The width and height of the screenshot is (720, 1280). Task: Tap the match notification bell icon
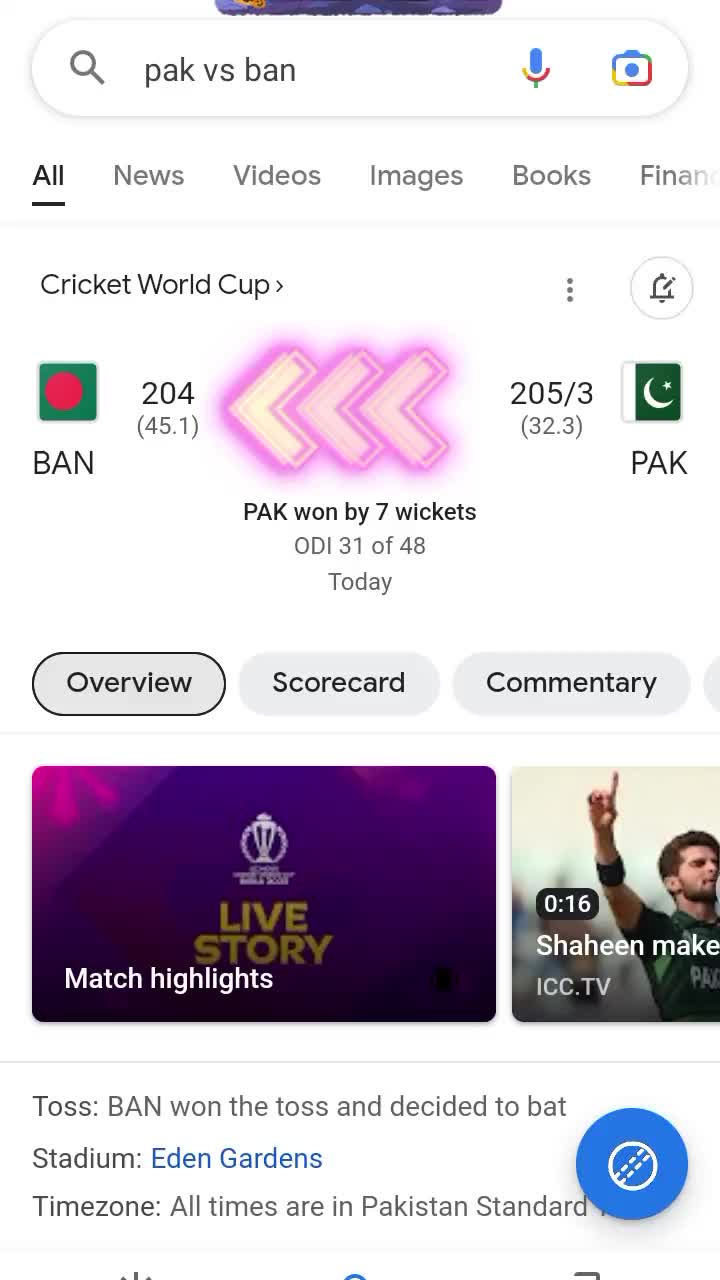pos(661,289)
